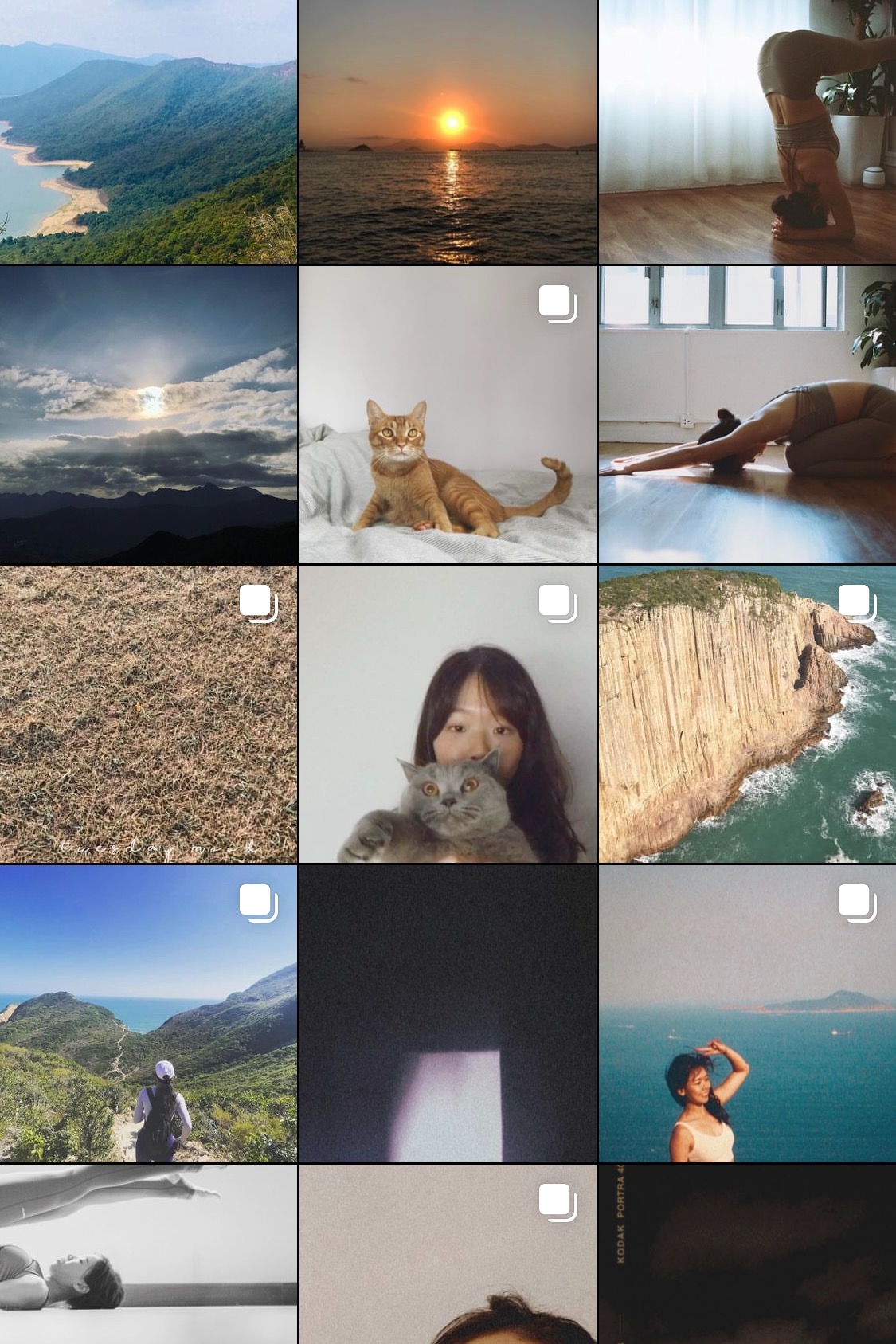Open the orange tabby cat post
The image size is (896, 1344).
(x=448, y=414)
